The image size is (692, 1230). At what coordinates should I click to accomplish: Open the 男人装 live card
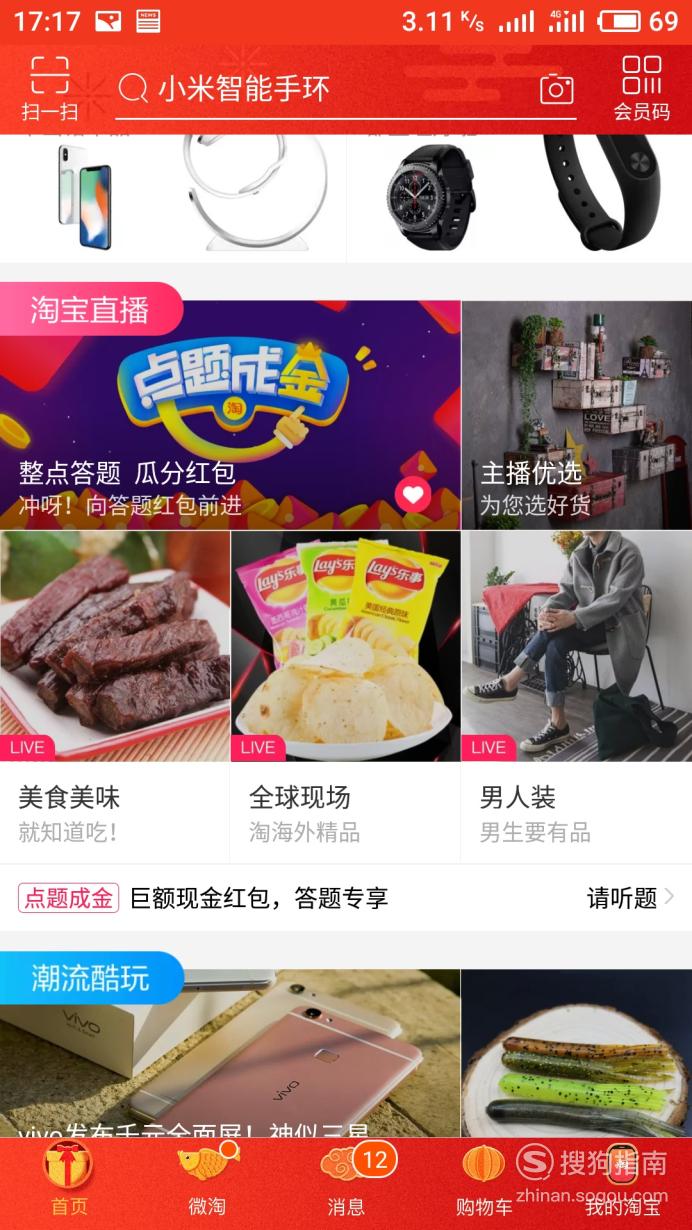tap(577, 696)
